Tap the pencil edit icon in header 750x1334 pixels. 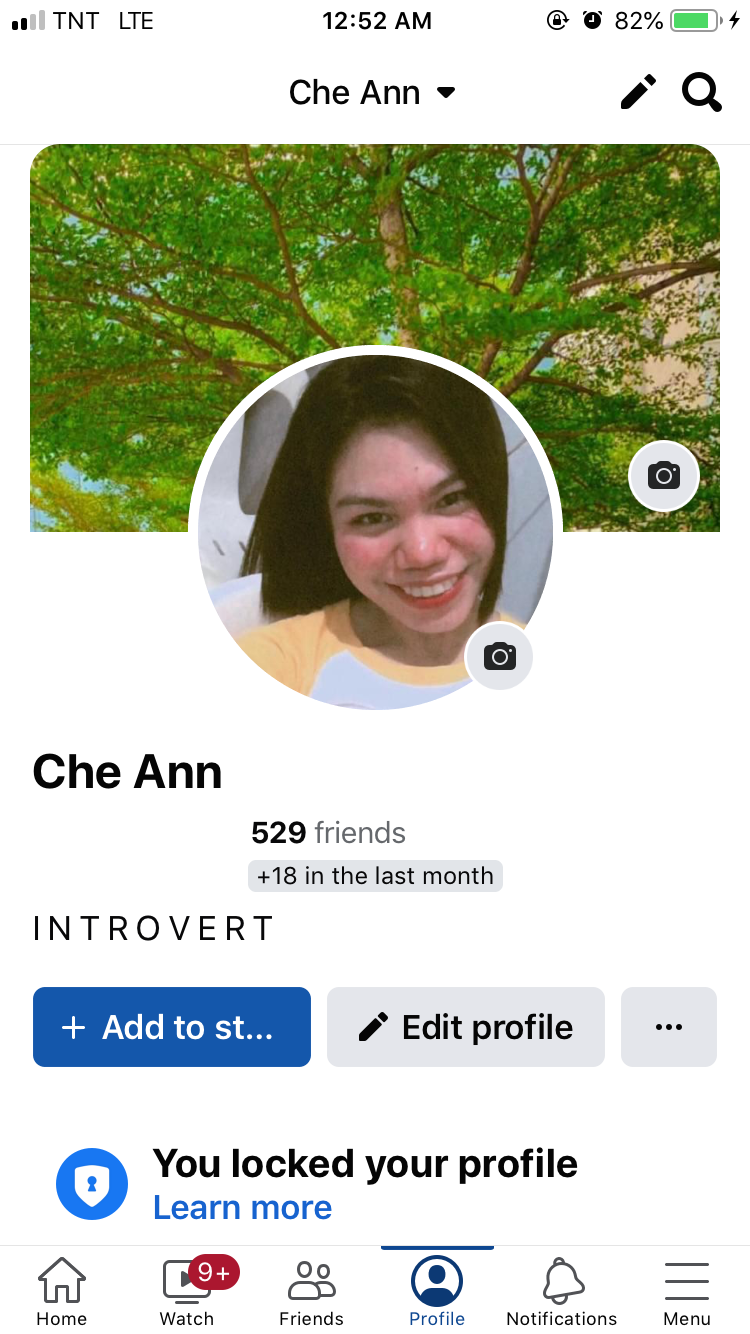(638, 92)
